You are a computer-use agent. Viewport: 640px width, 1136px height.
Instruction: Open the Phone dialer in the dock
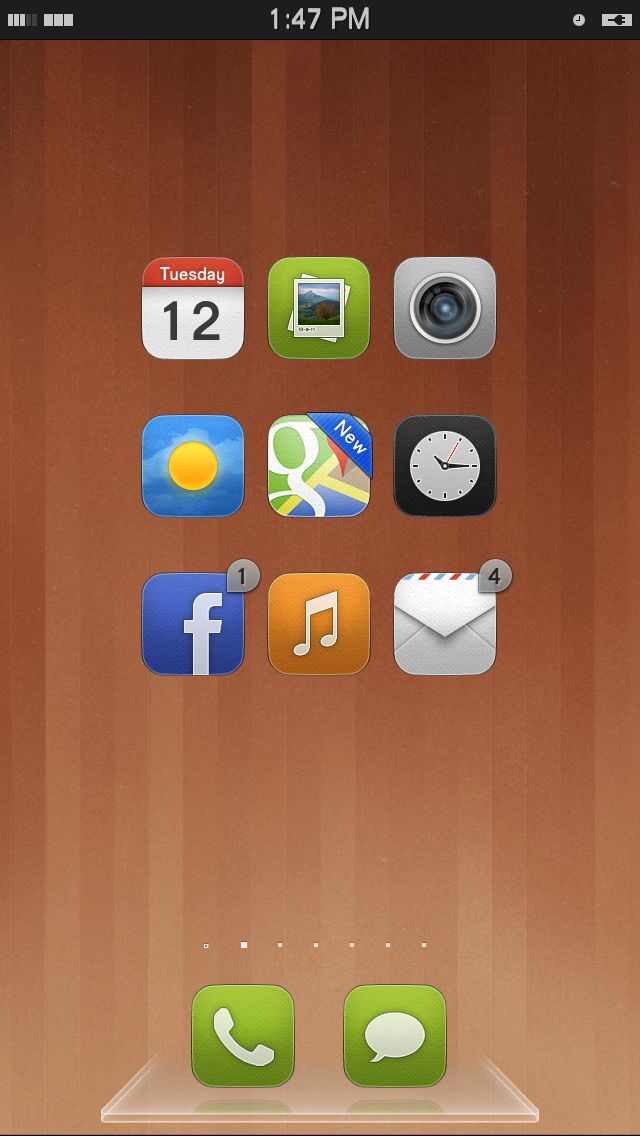tap(243, 1036)
